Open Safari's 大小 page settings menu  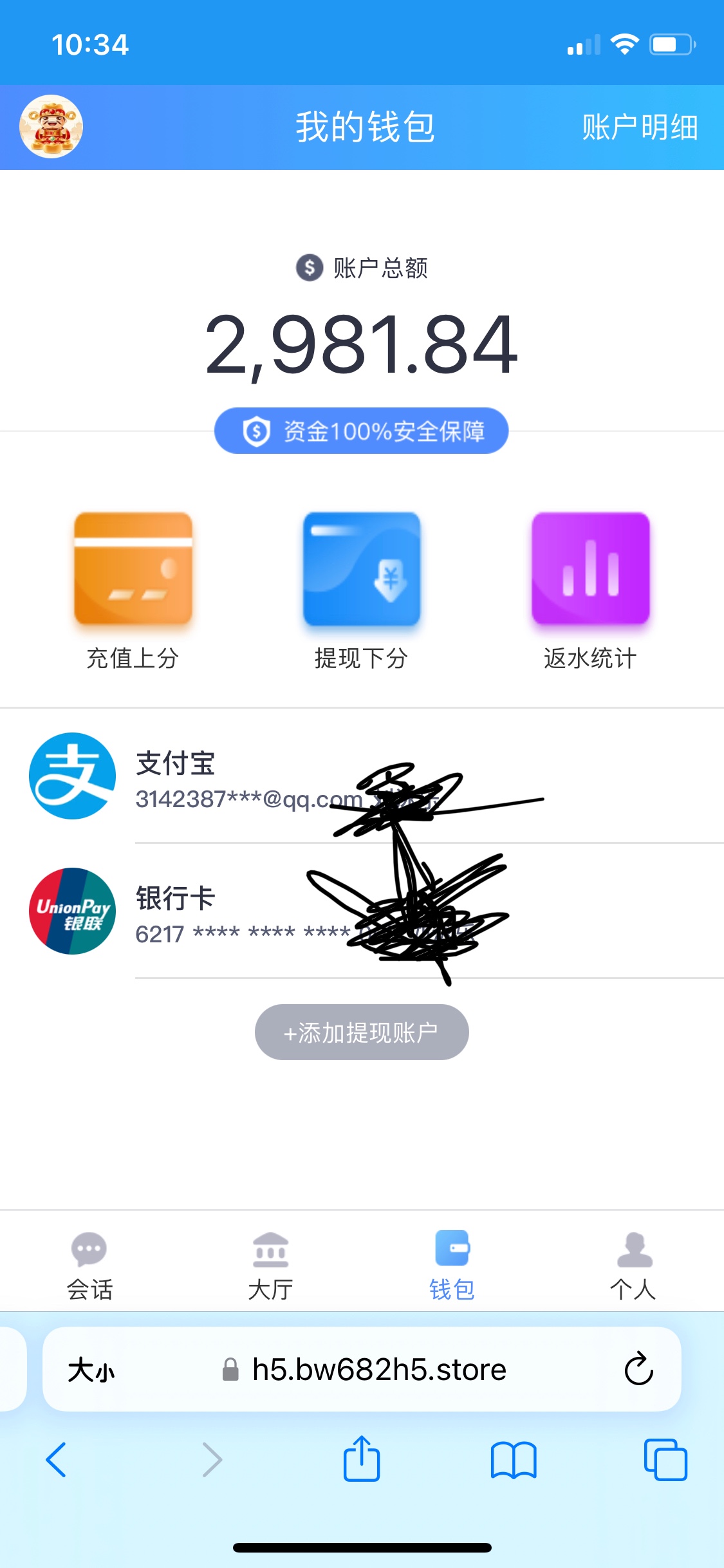pyautogui.click(x=91, y=1369)
